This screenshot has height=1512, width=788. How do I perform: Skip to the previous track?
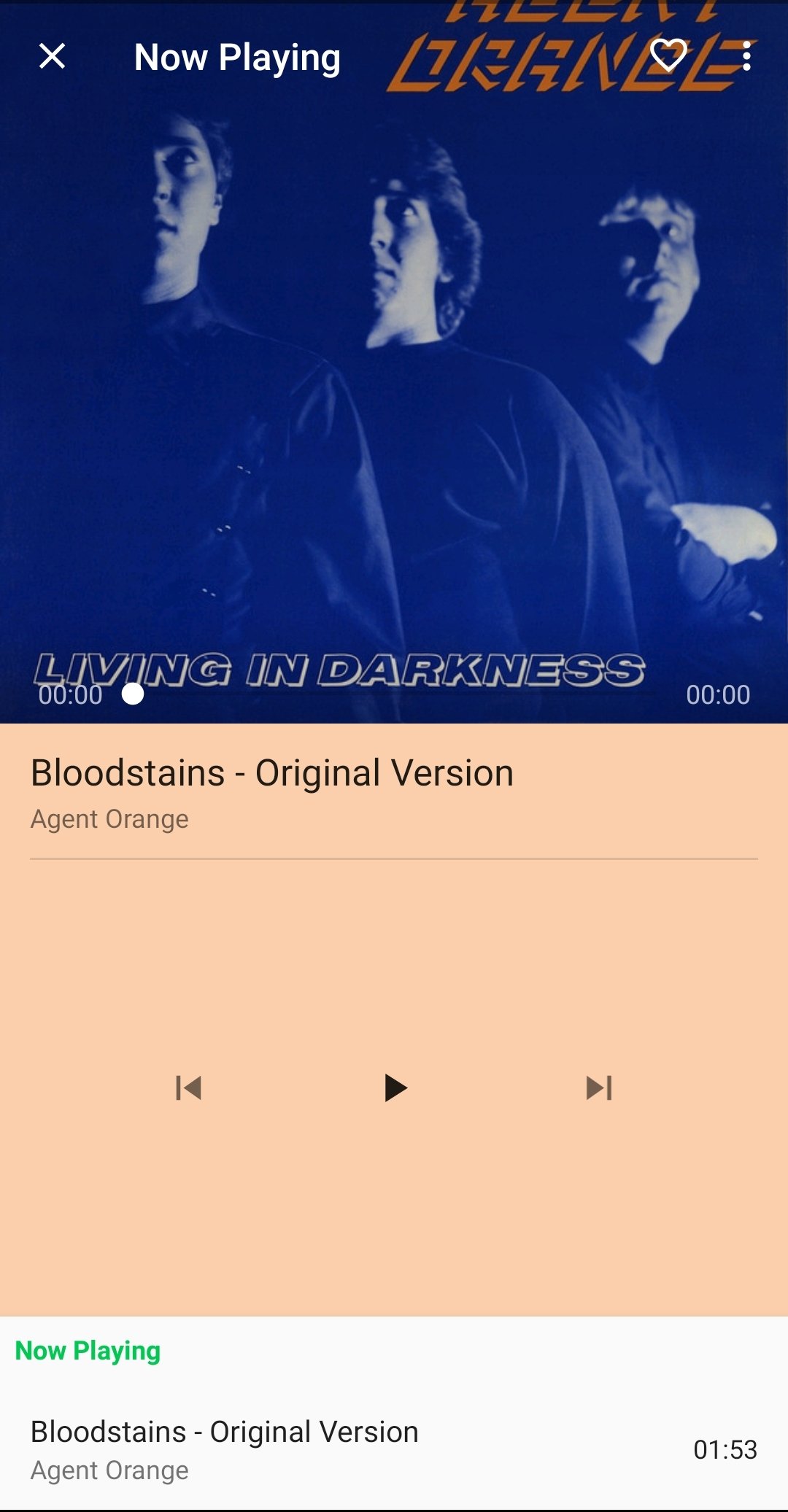pos(188,1088)
